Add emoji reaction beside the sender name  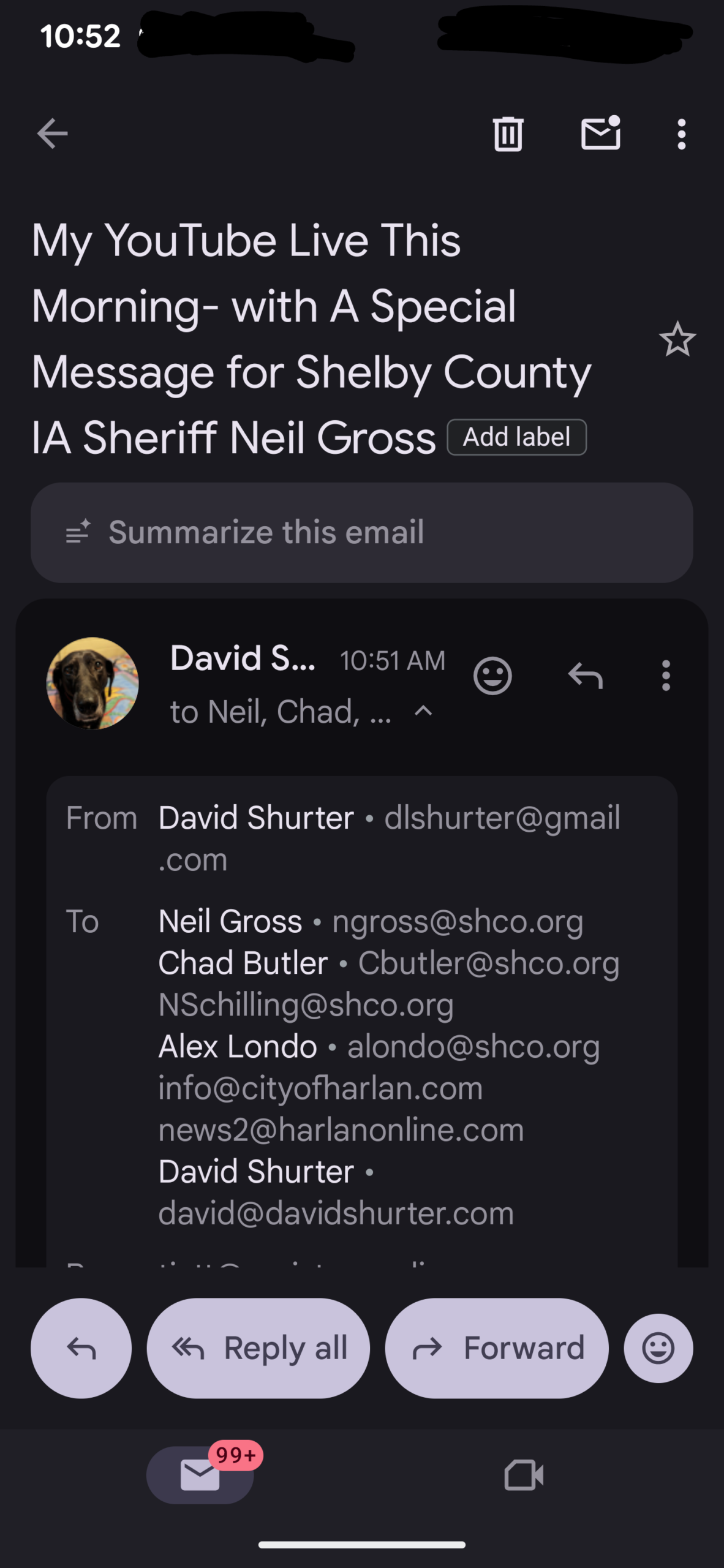pos(492,676)
